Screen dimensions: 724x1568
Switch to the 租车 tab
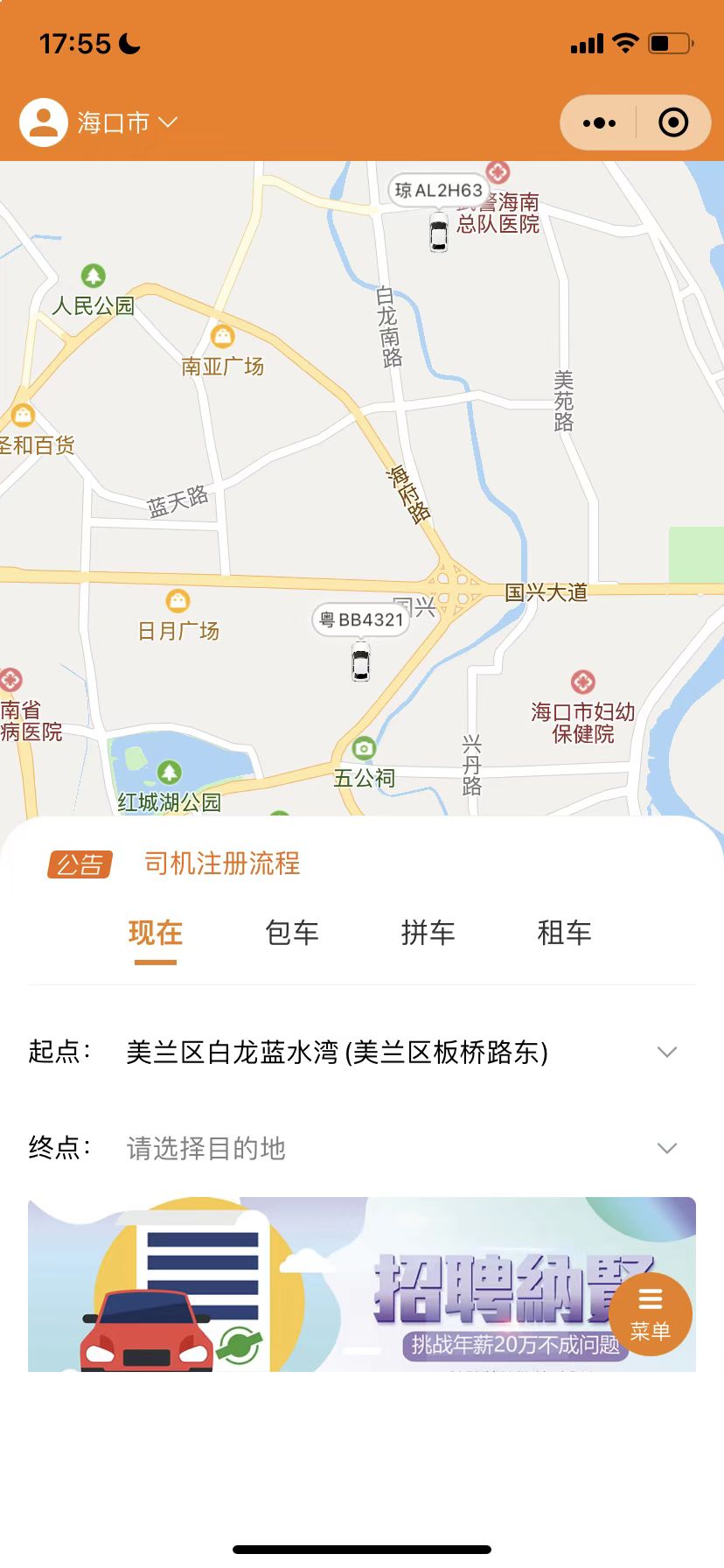(565, 934)
